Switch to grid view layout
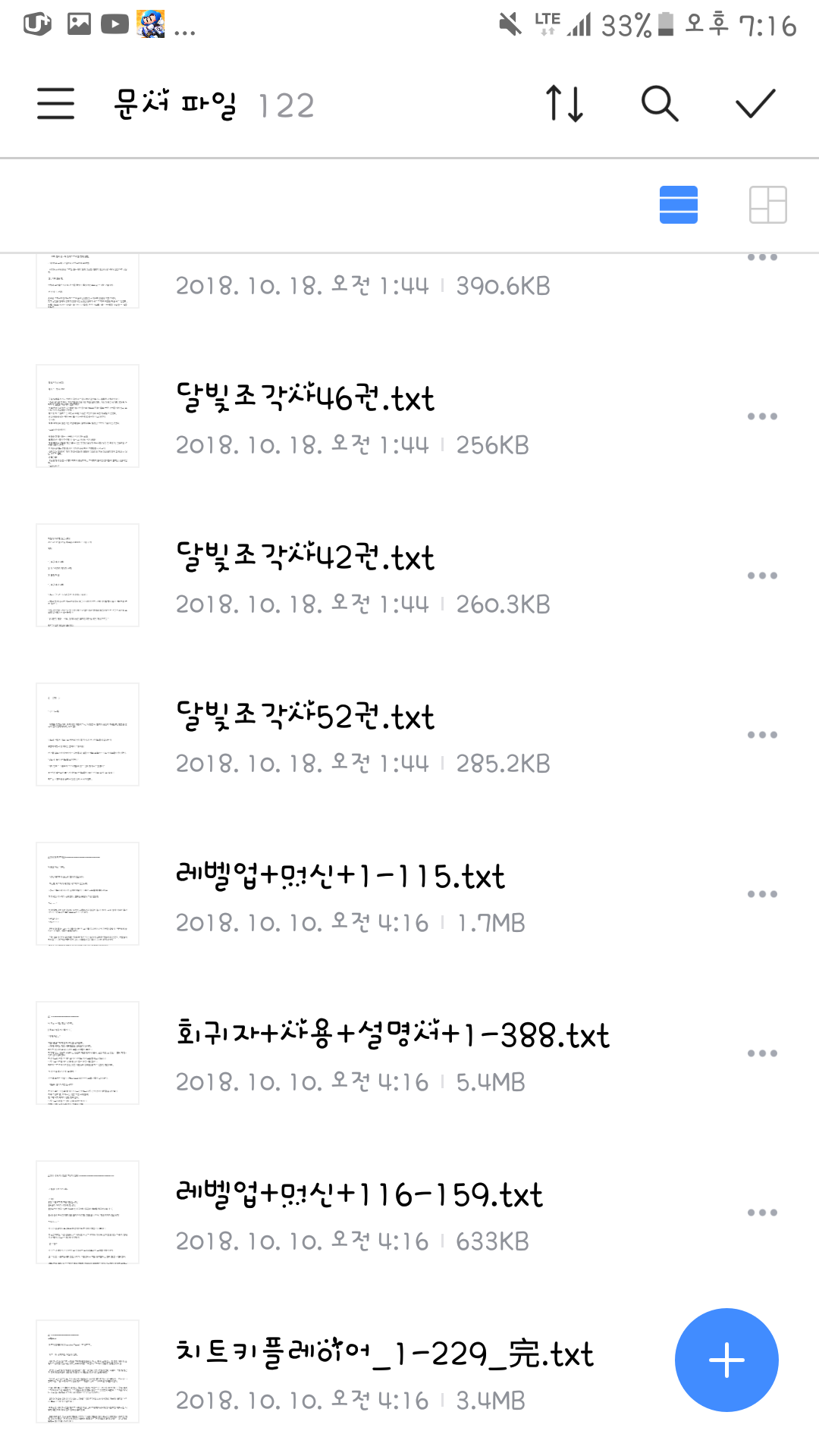This screenshot has width=819, height=1456. tap(767, 205)
